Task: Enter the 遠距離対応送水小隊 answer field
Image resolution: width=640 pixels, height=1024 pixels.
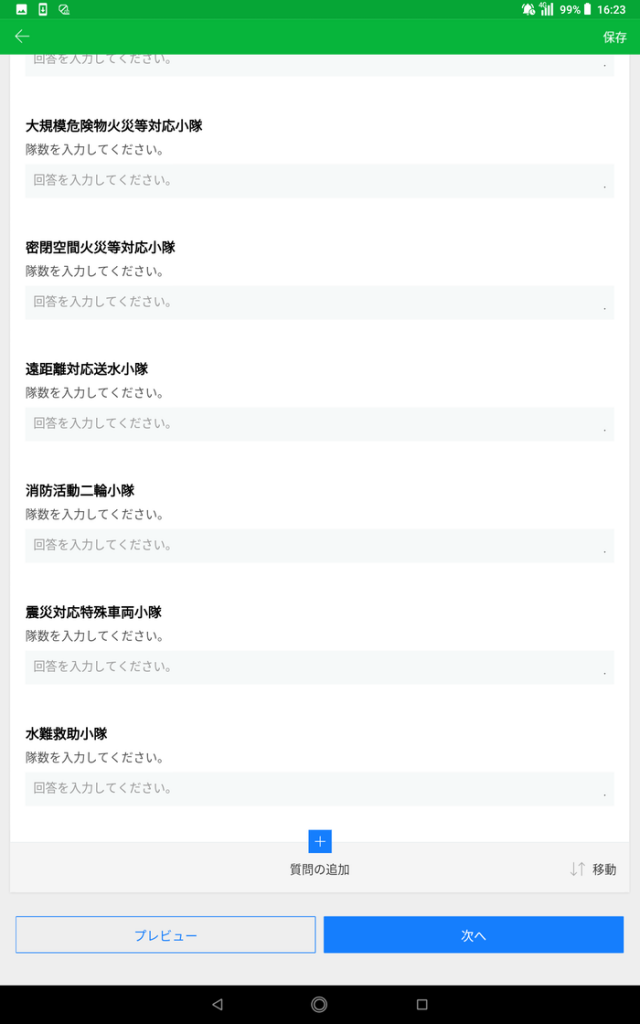Action: 319,424
